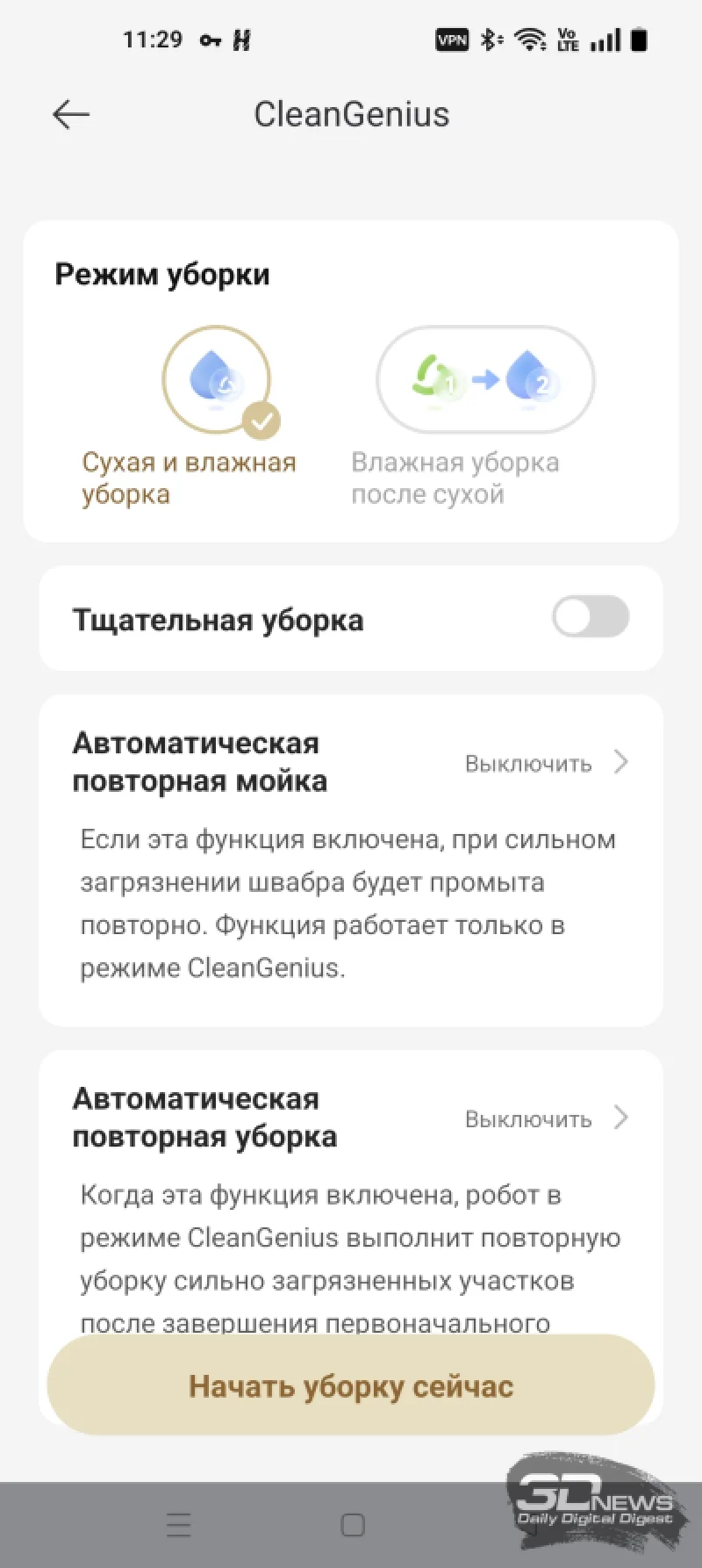Enable the Тщательная уборка switch
The image size is (702, 1568).
(590, 617)
